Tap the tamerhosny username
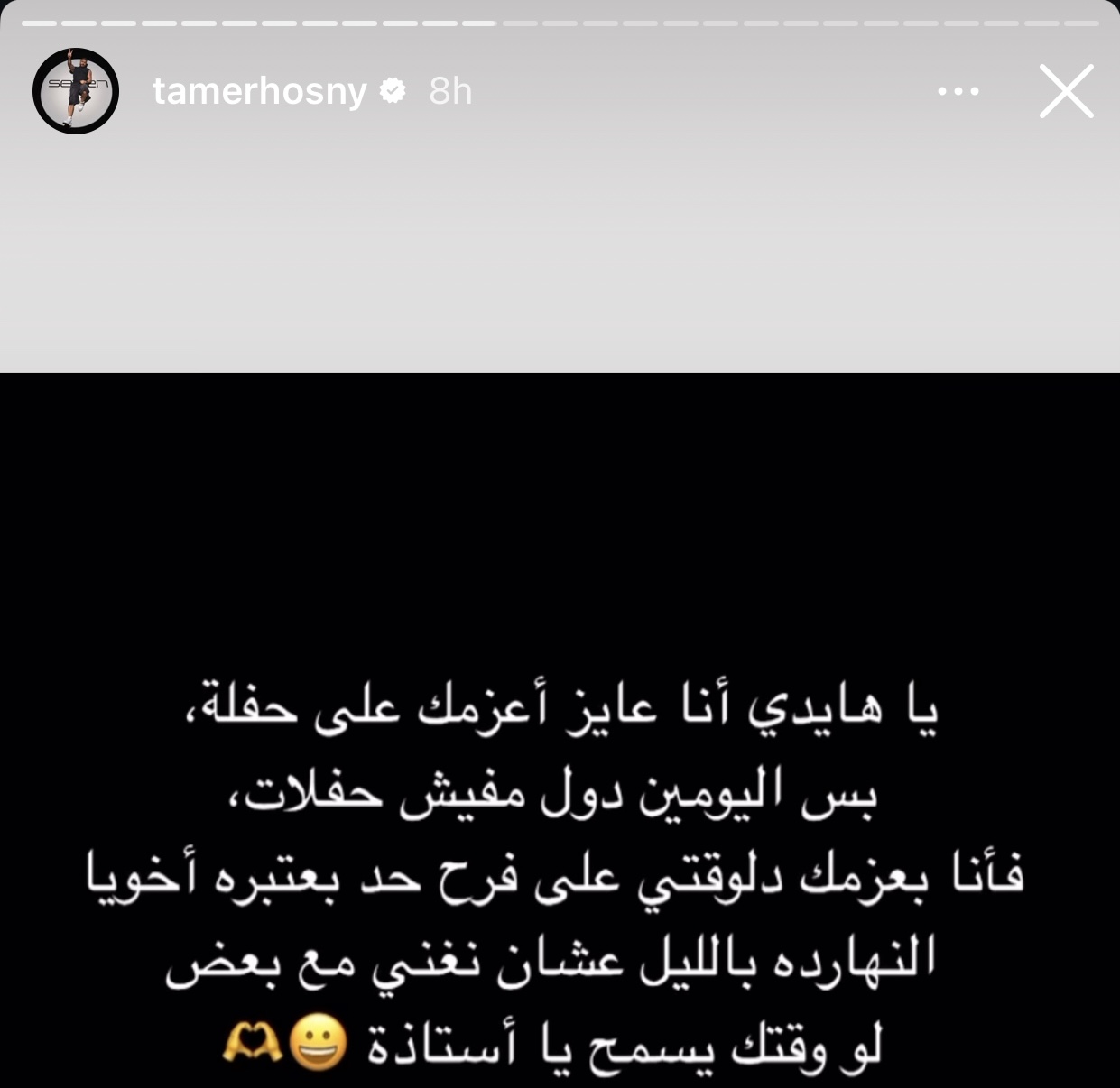 260,91
